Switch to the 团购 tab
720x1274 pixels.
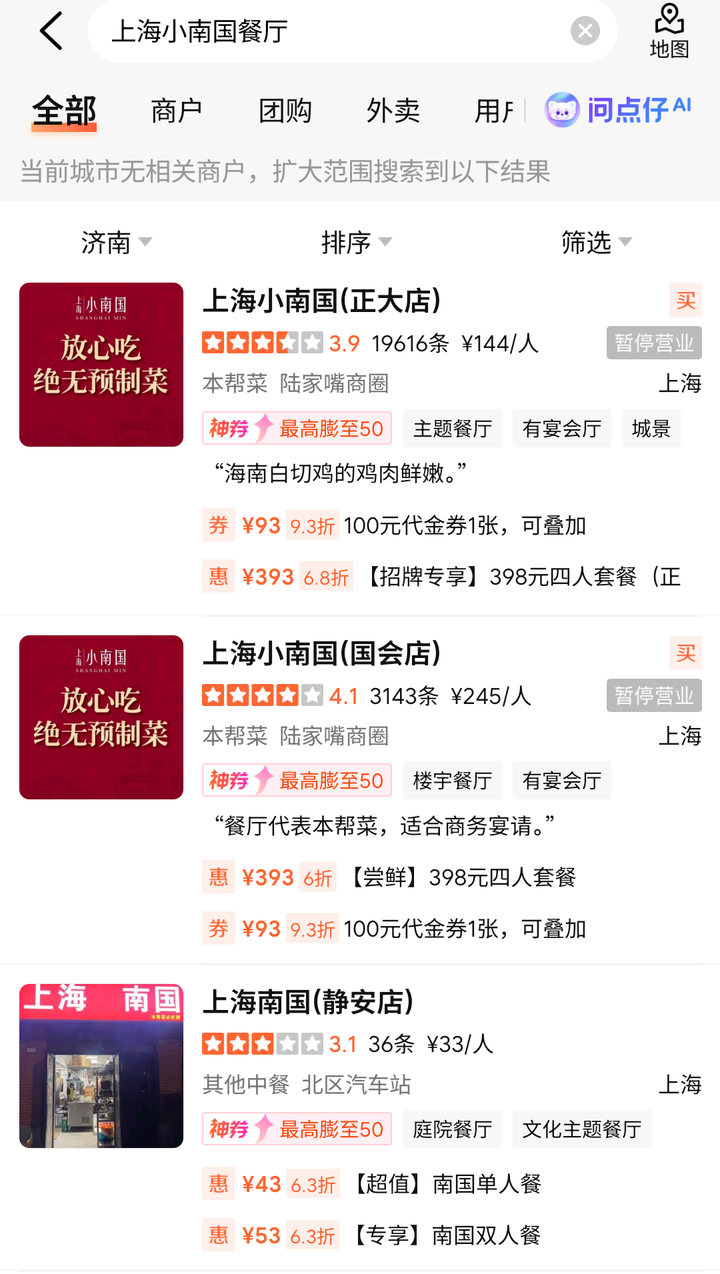285,110
